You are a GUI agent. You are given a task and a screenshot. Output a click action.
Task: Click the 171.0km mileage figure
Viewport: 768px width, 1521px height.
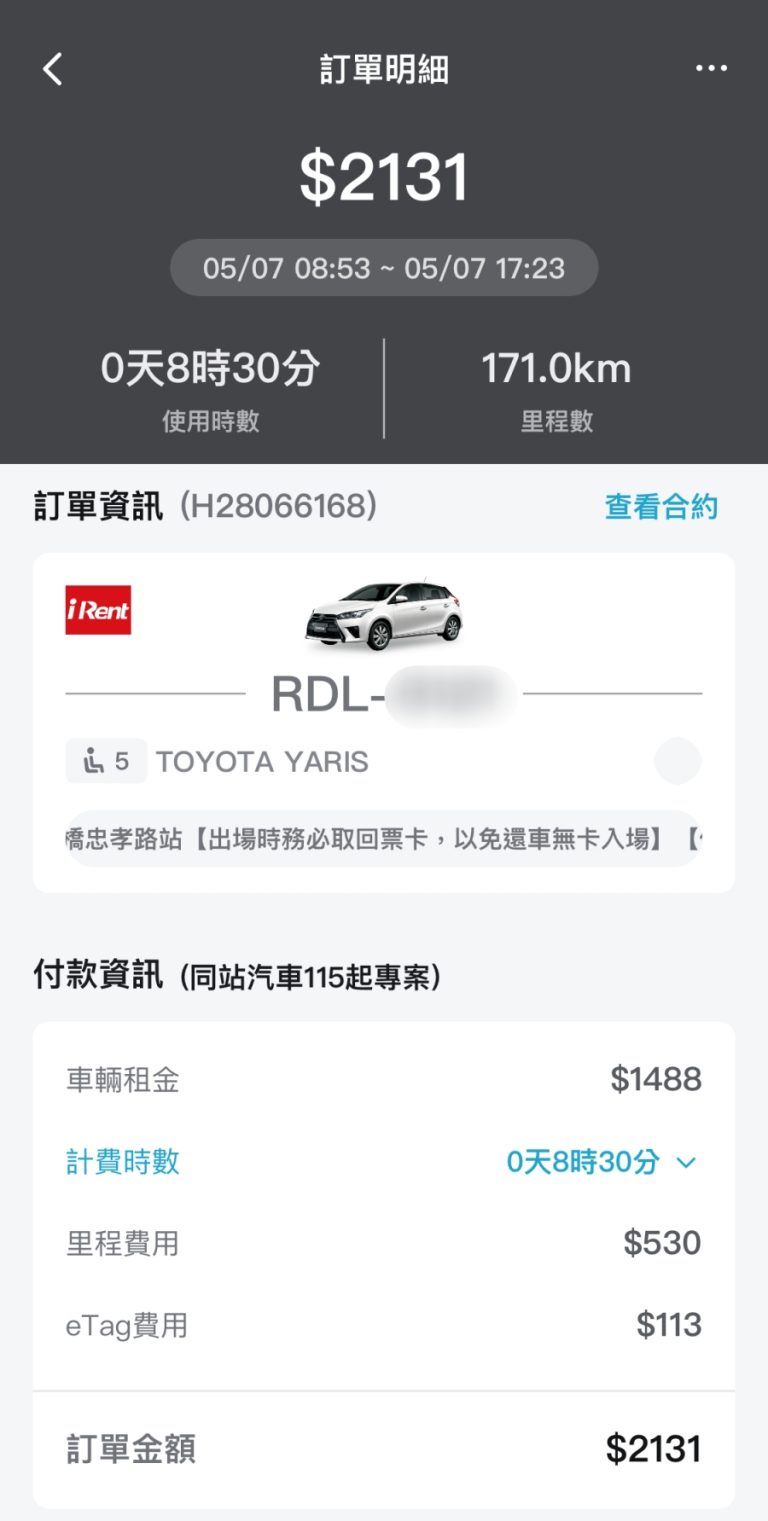pos(556,367)
